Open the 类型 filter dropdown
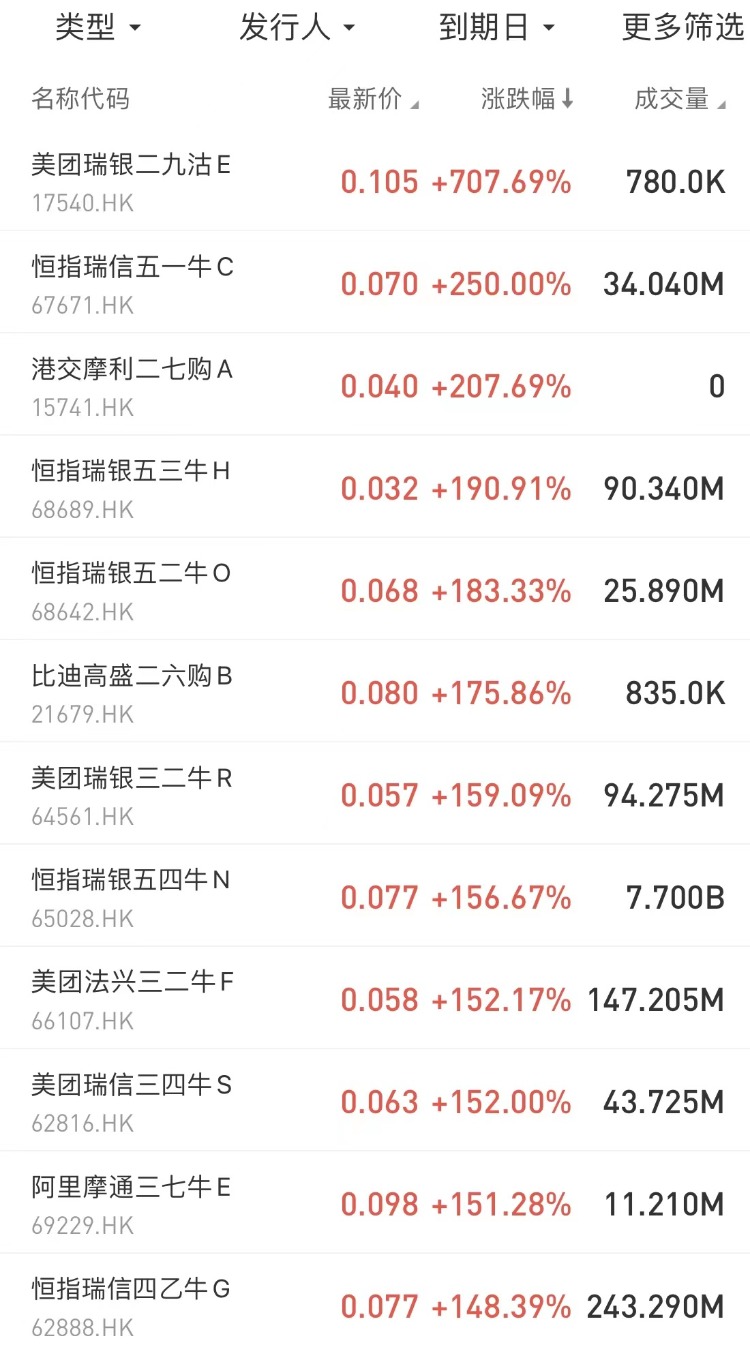The width and height of the screenshot is (750, 1345). point(98,28)
